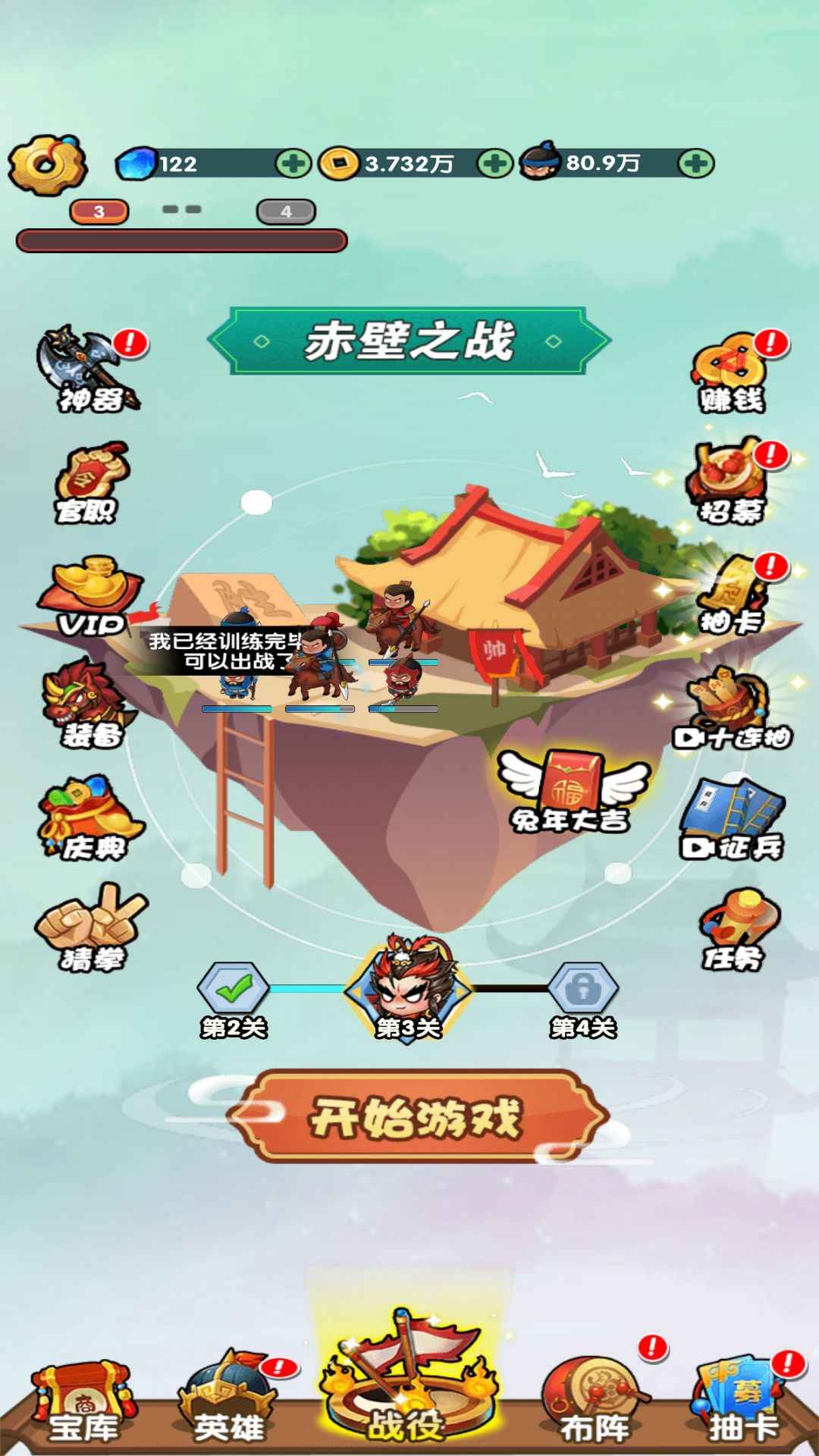Image resolution: width=819 pixels, height=1456 pixels.
Task: Open the 兔年大吉 red envelope
Action: pyautogui.click(x=573, y=790)
